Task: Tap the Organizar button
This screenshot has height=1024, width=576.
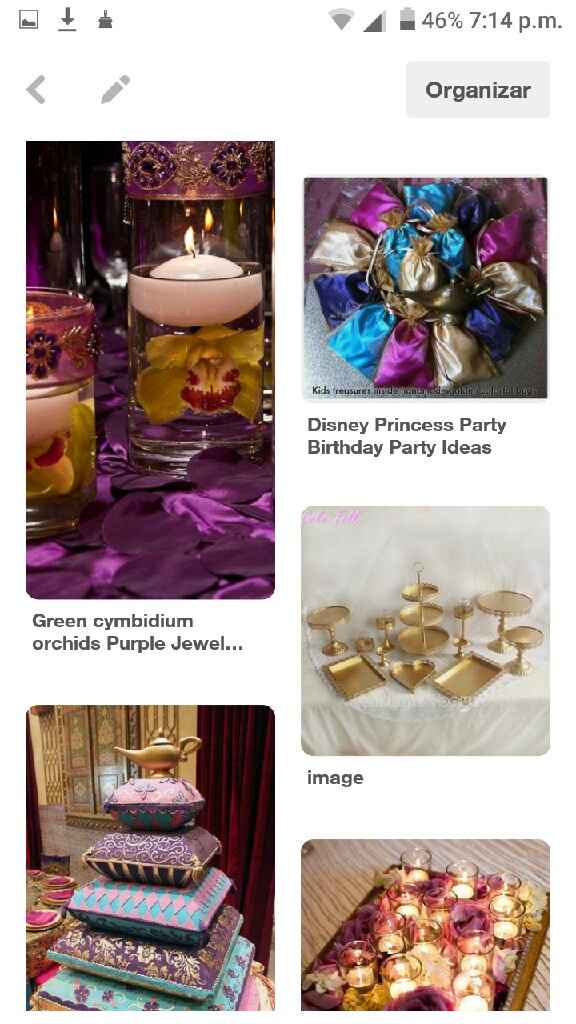Action: (478, 89)
